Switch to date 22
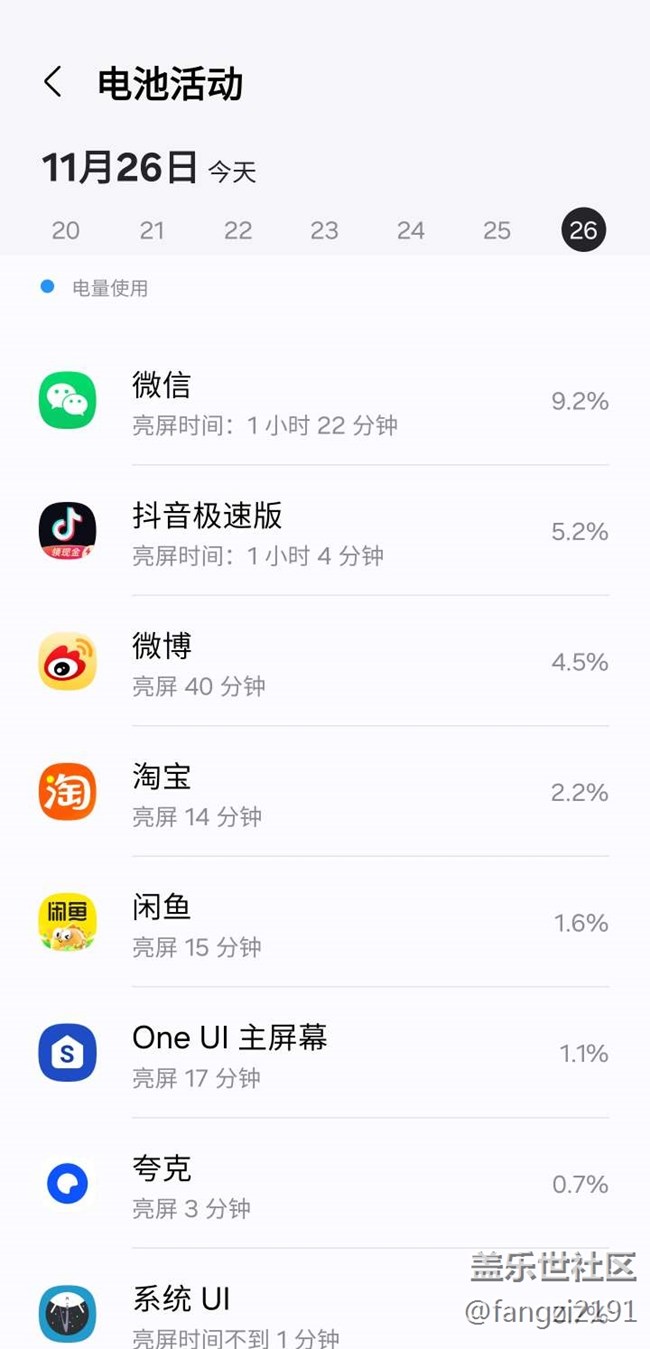Screen dimensions: 650x1349 coord(238,230)
